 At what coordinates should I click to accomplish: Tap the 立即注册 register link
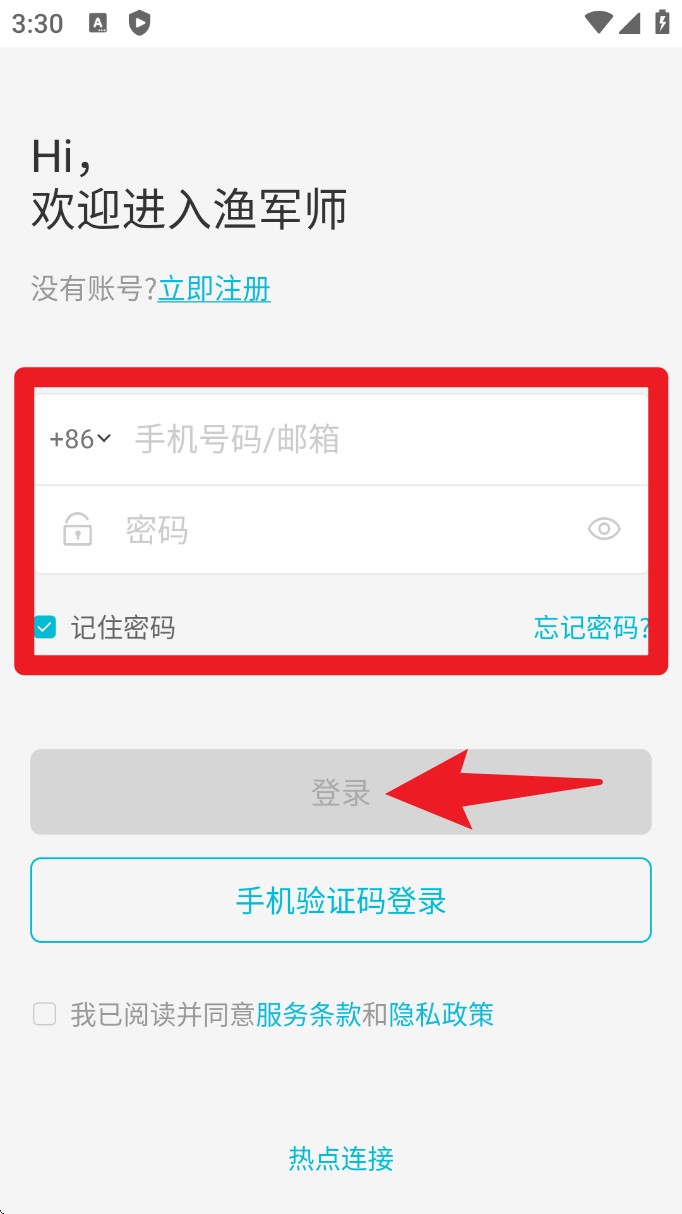tap(214, 289)
